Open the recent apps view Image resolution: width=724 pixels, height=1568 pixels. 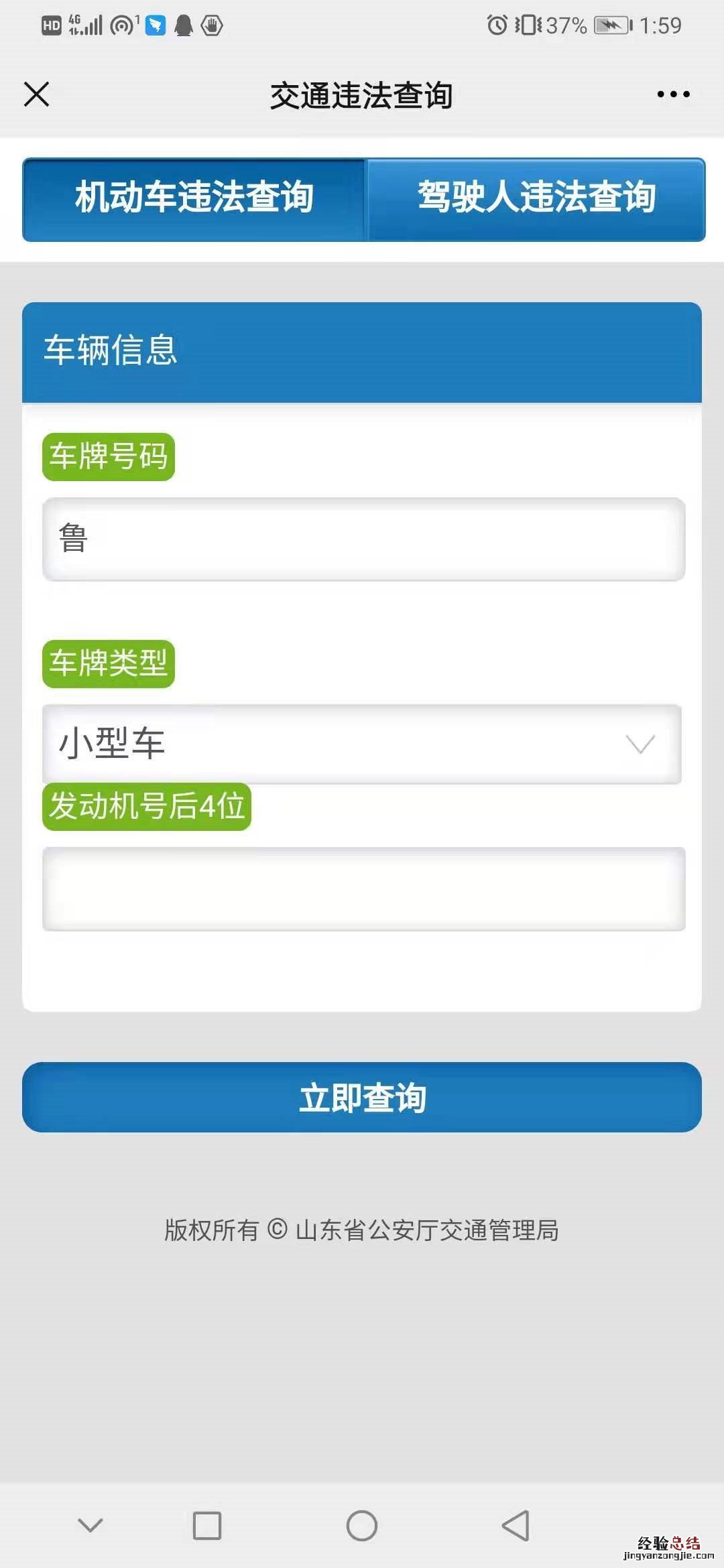coord(207,1526)
